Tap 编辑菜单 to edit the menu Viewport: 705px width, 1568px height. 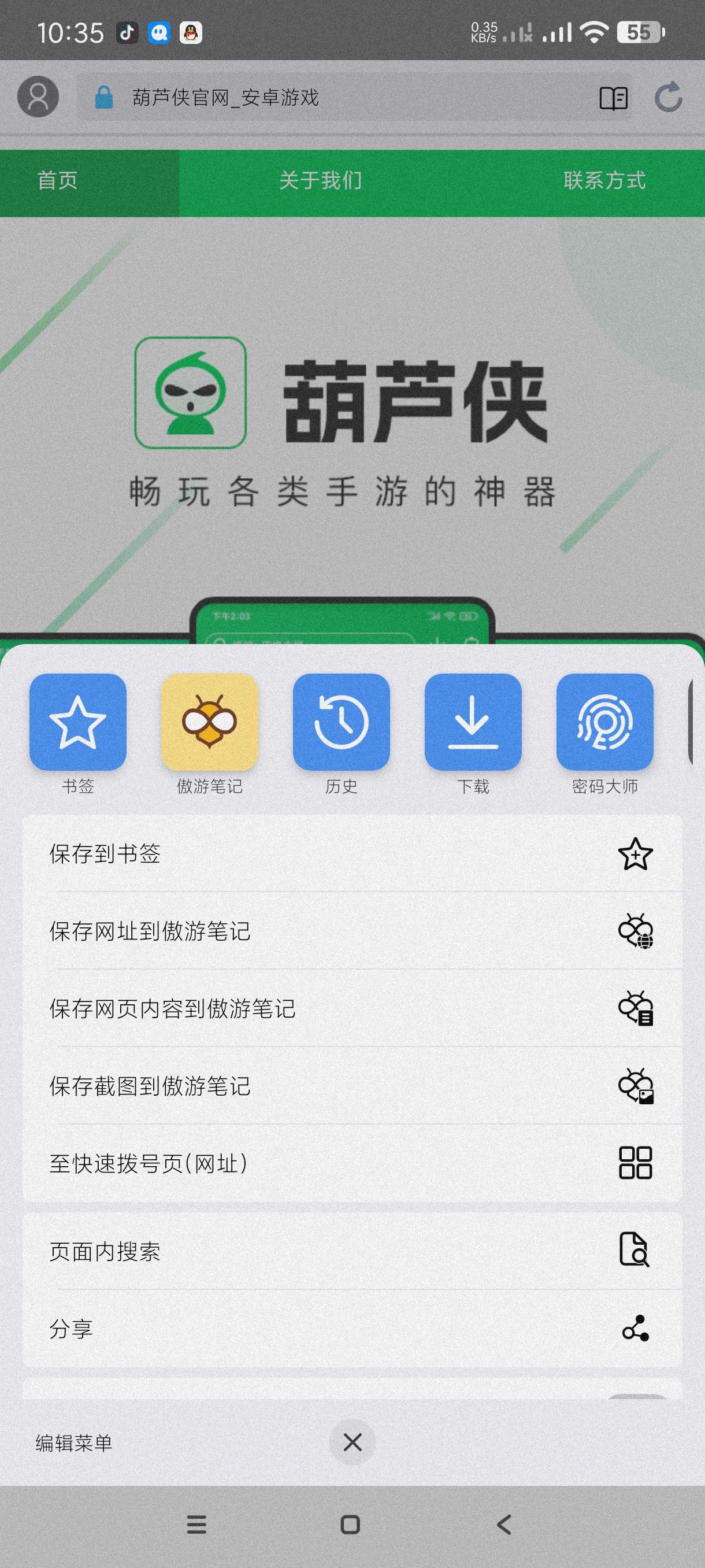[73, 1443]
